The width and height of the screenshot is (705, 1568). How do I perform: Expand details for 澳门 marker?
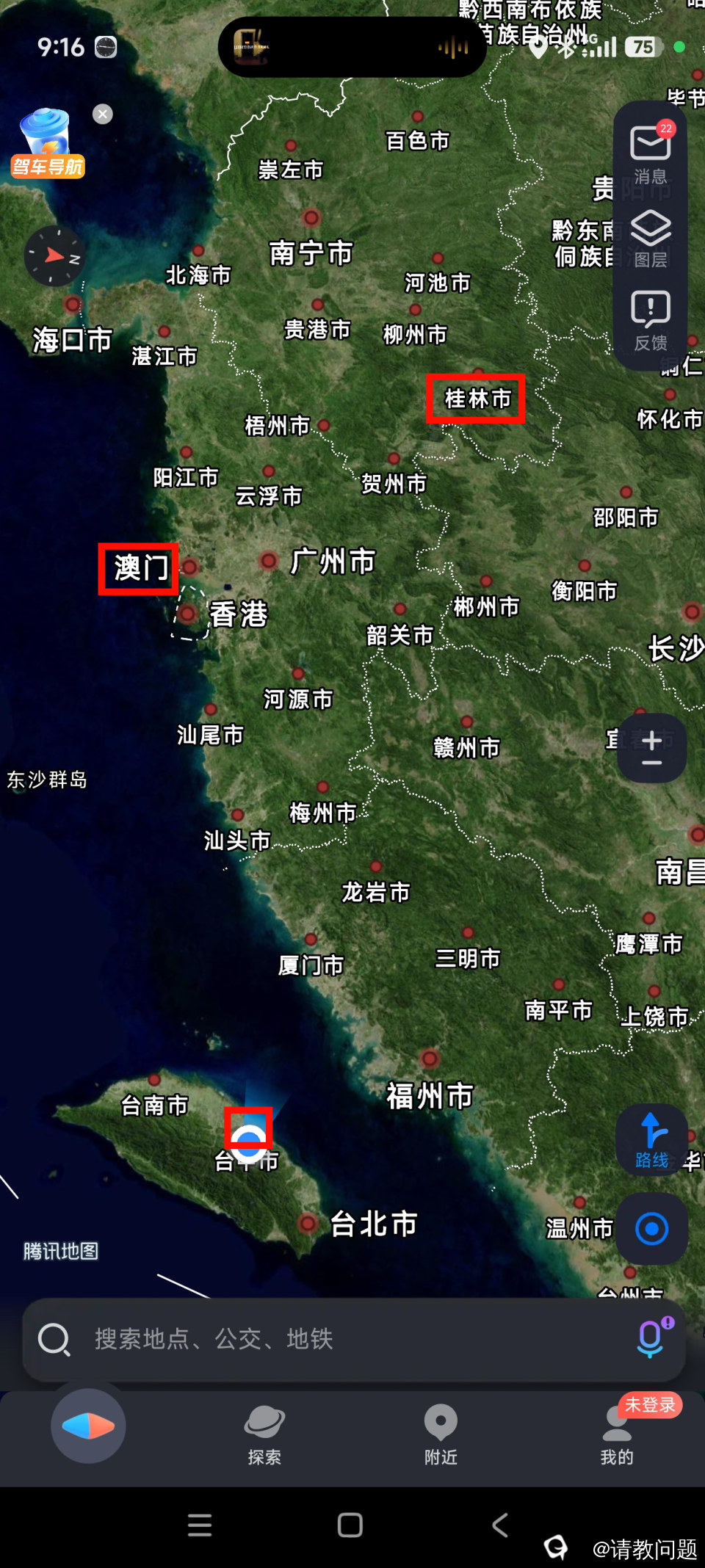pyautogui.click(x=140, y=567)
